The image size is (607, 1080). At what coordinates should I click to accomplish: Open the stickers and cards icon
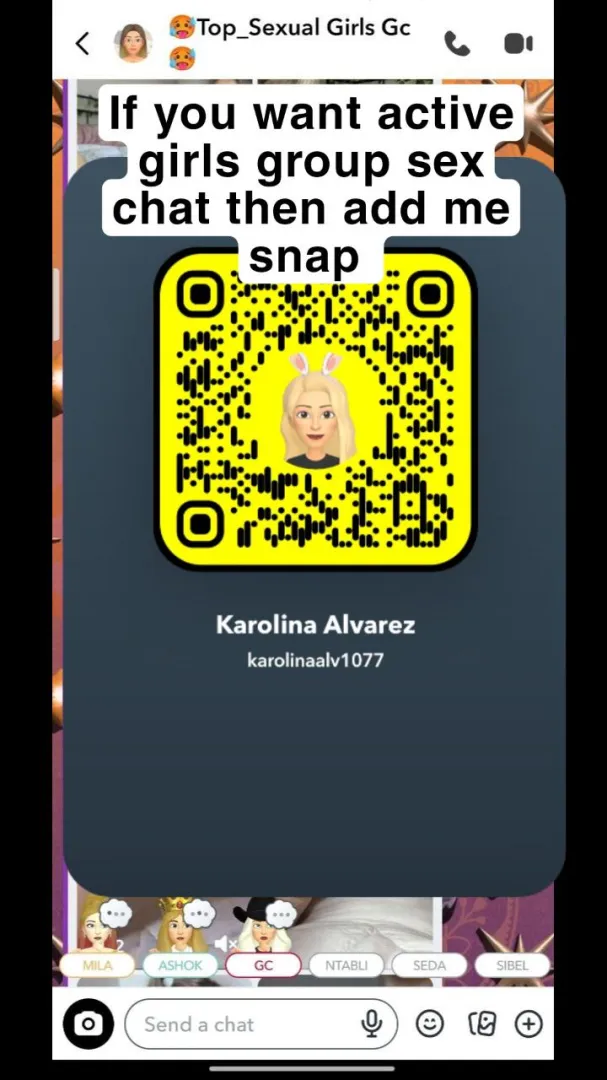(x=481, y=1024)
